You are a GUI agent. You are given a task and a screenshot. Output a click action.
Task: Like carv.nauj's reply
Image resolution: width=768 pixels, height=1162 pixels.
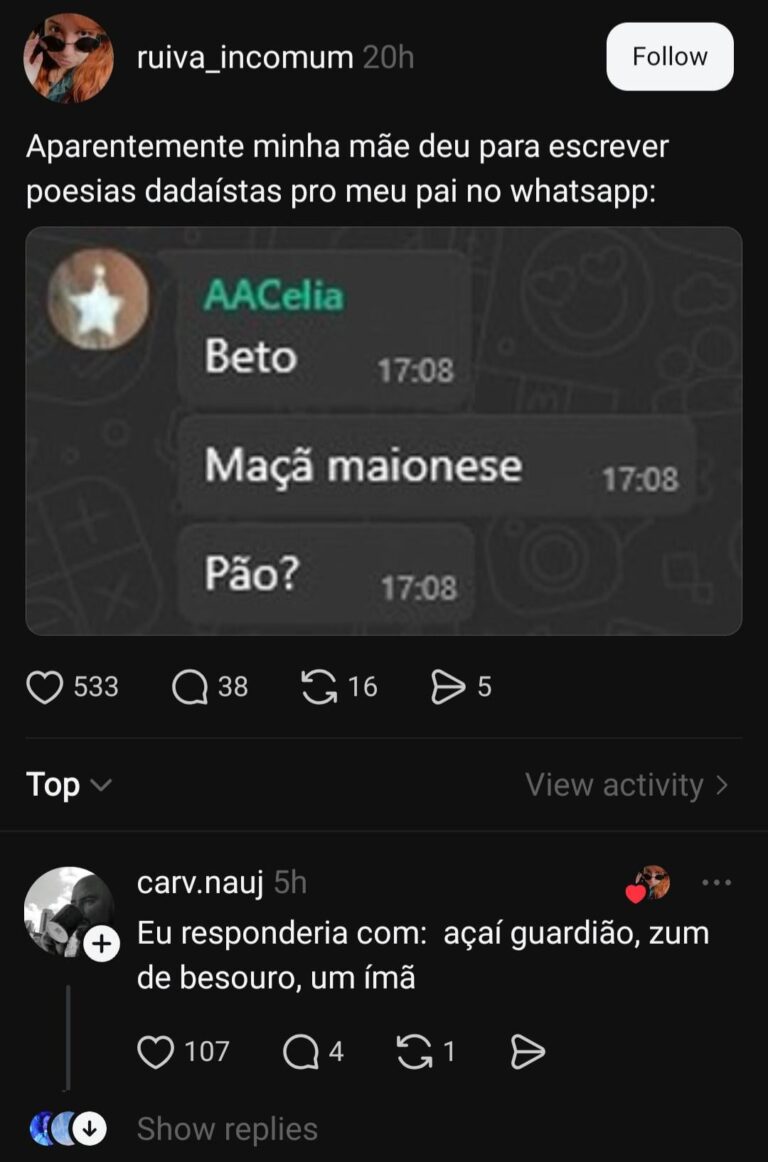(155, 1052)
